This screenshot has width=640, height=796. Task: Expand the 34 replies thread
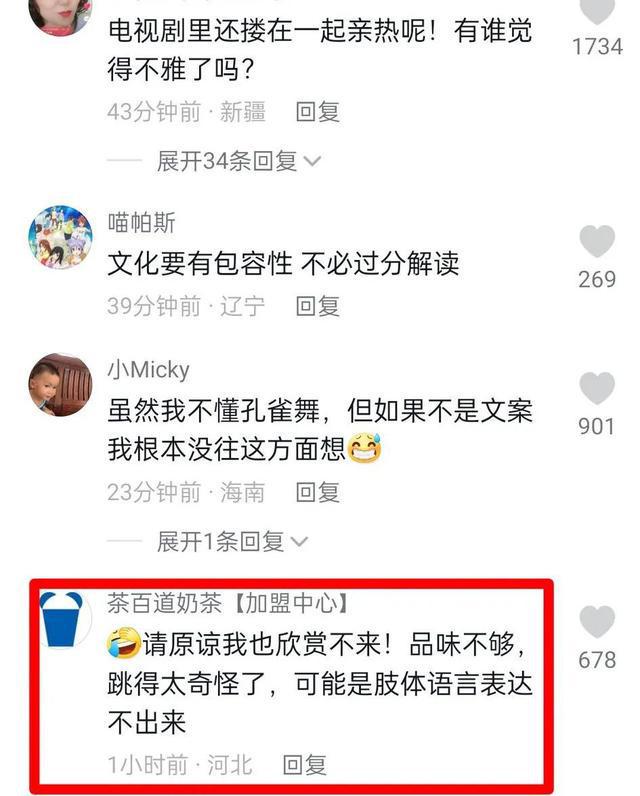click(x=238, y=161)
